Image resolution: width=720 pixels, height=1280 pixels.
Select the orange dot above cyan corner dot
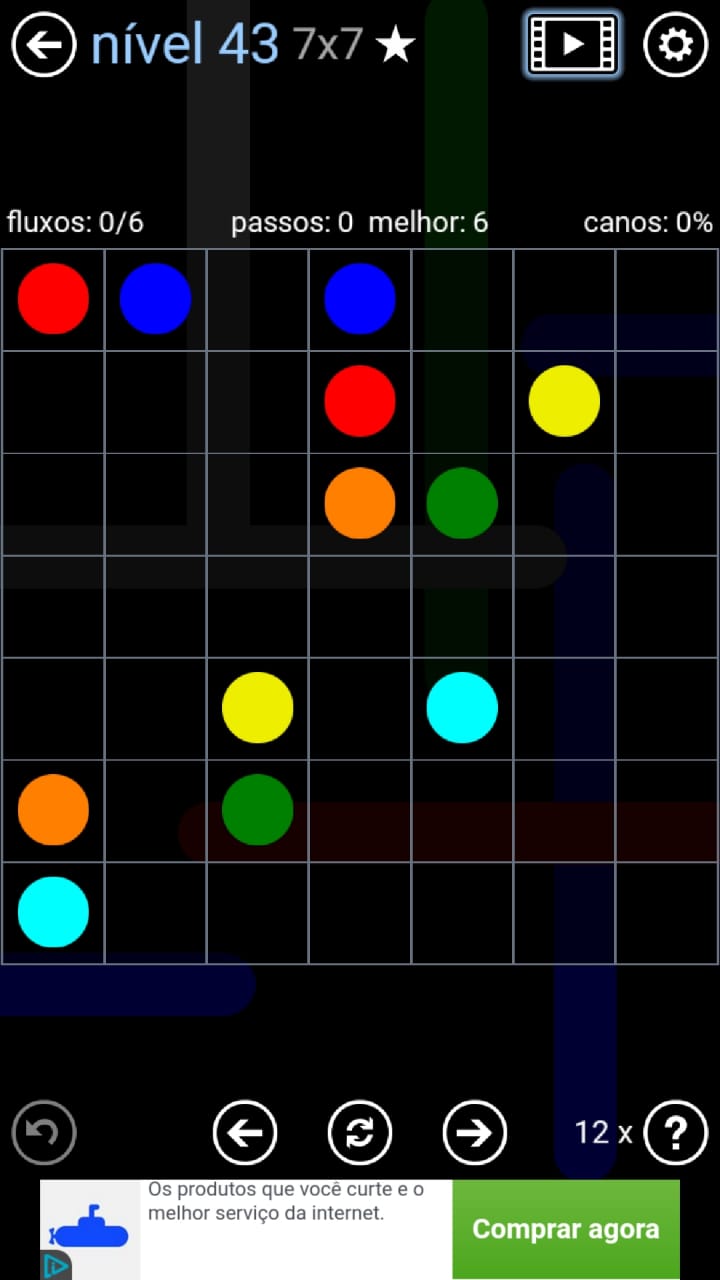point(53,809)
